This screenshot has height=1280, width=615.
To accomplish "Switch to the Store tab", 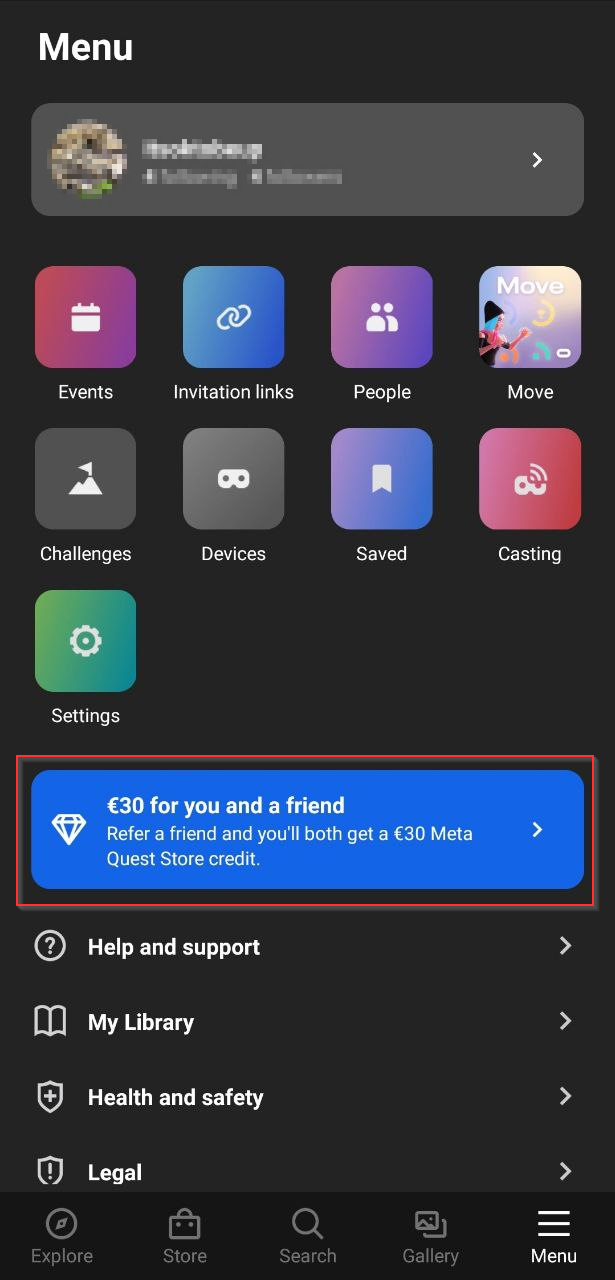I will (x=185, y=1237).
